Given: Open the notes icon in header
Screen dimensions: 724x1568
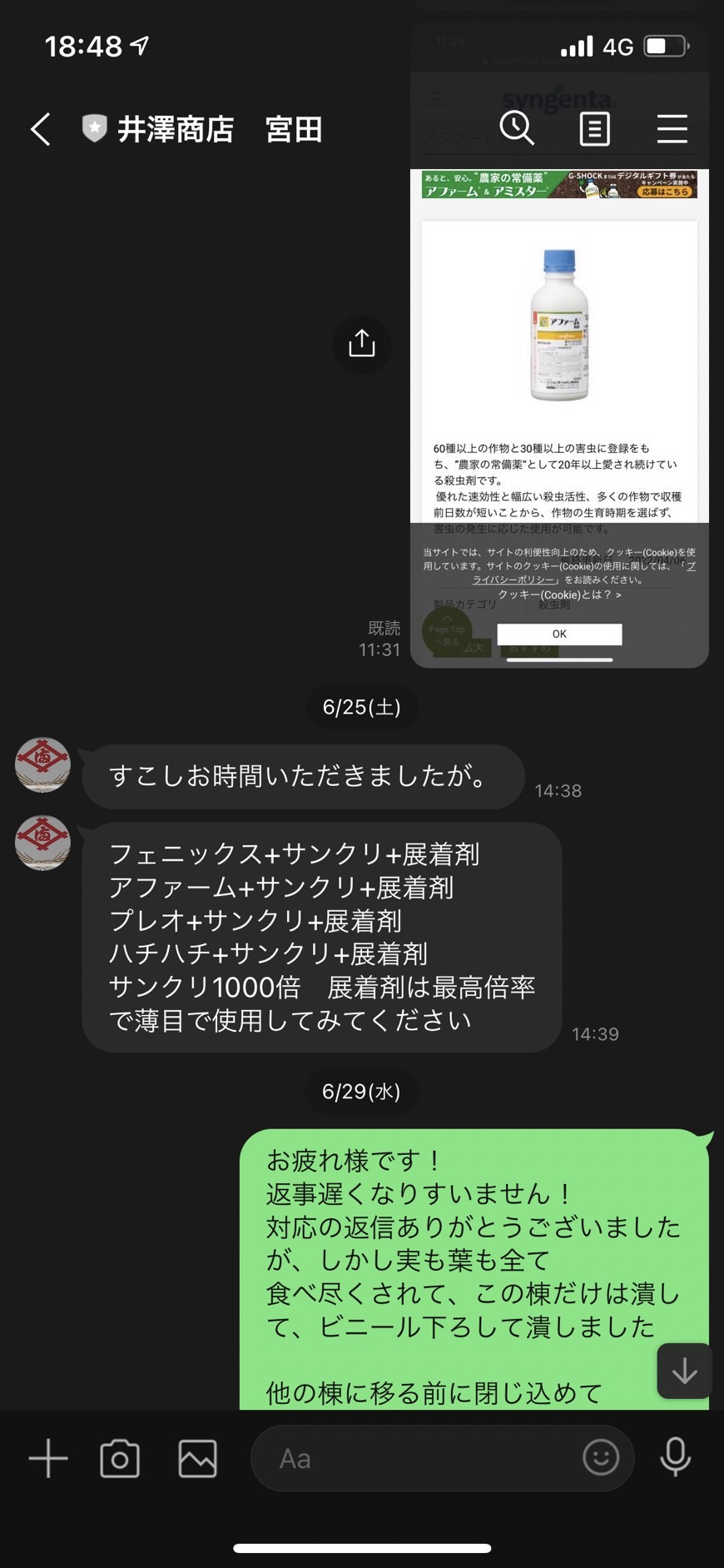Looking at the screenshot, I should [594, 129].
